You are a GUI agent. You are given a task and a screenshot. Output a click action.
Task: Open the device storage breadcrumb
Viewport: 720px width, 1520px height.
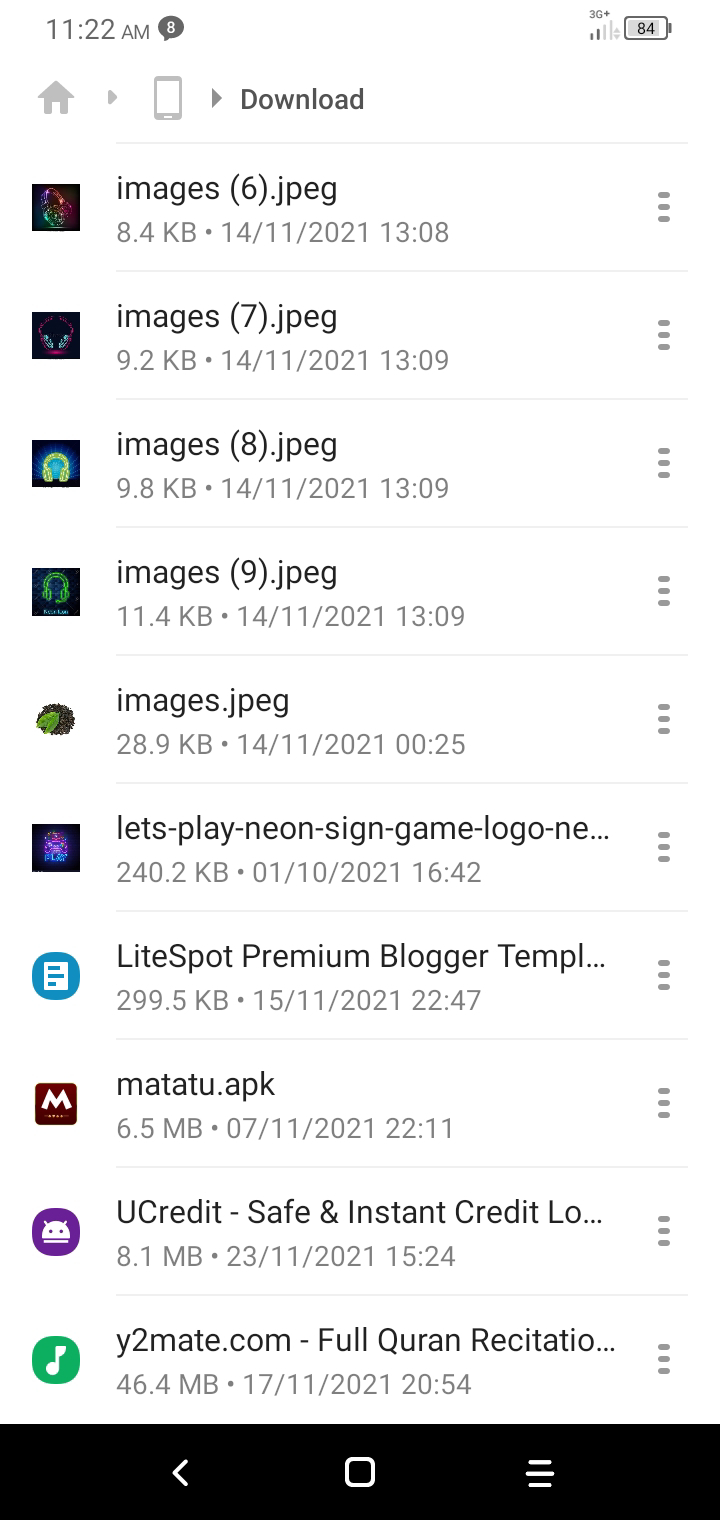(168, 98)
